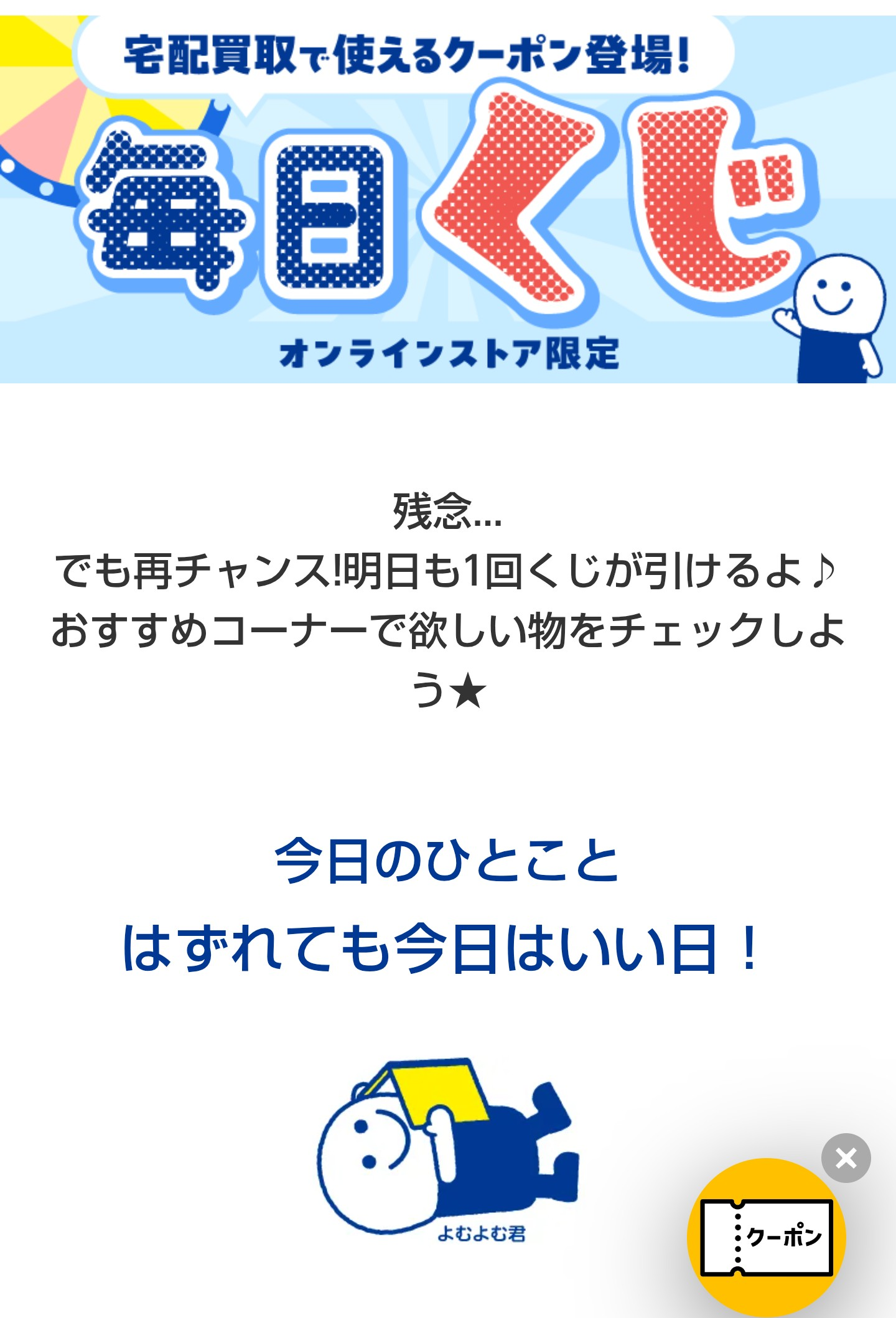Open the 毎日くじ banner at top
The image size is (896, 1318).
[448, 199]
